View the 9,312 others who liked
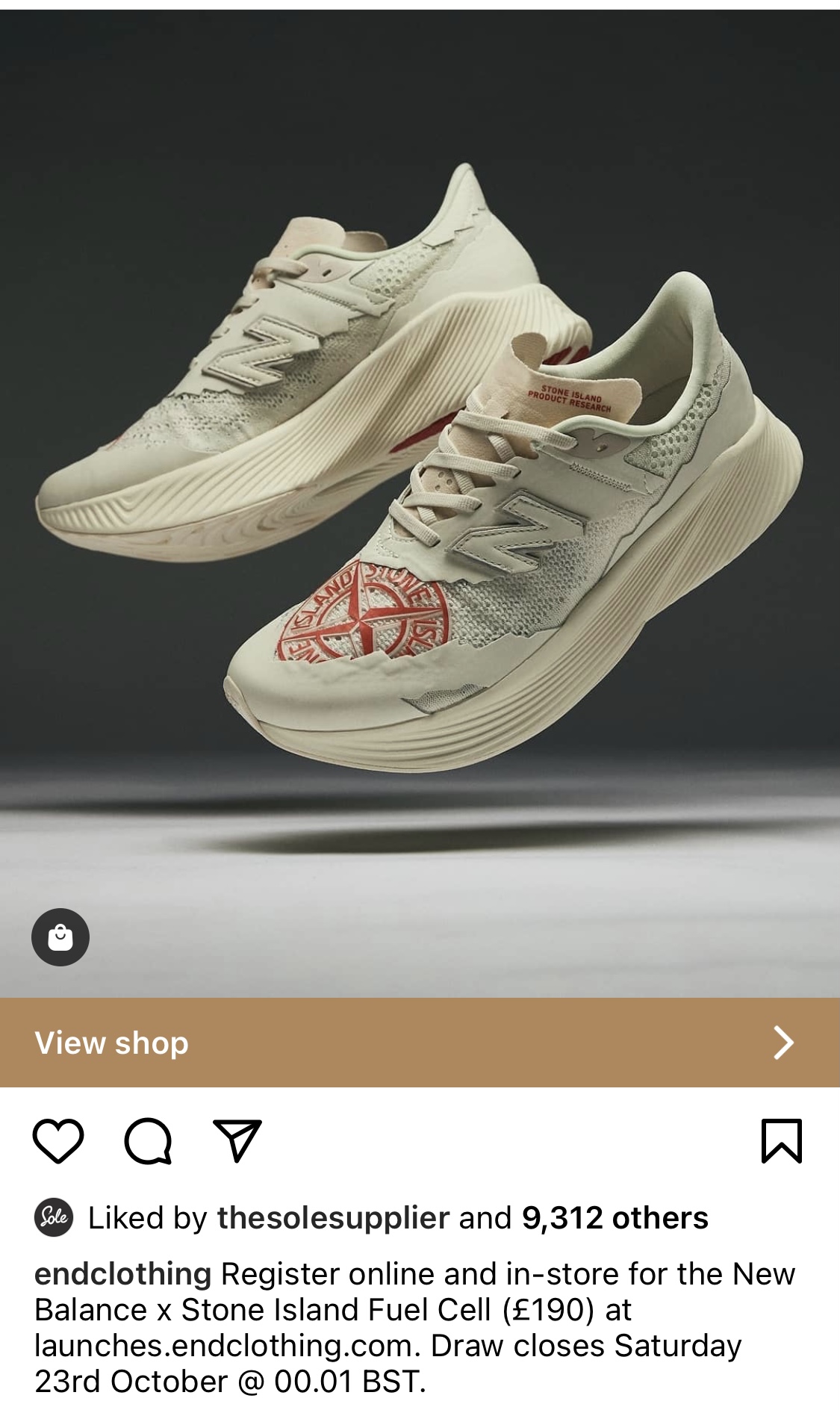The width and height of the screenshot is (840, 1410). coord(615,1218)
